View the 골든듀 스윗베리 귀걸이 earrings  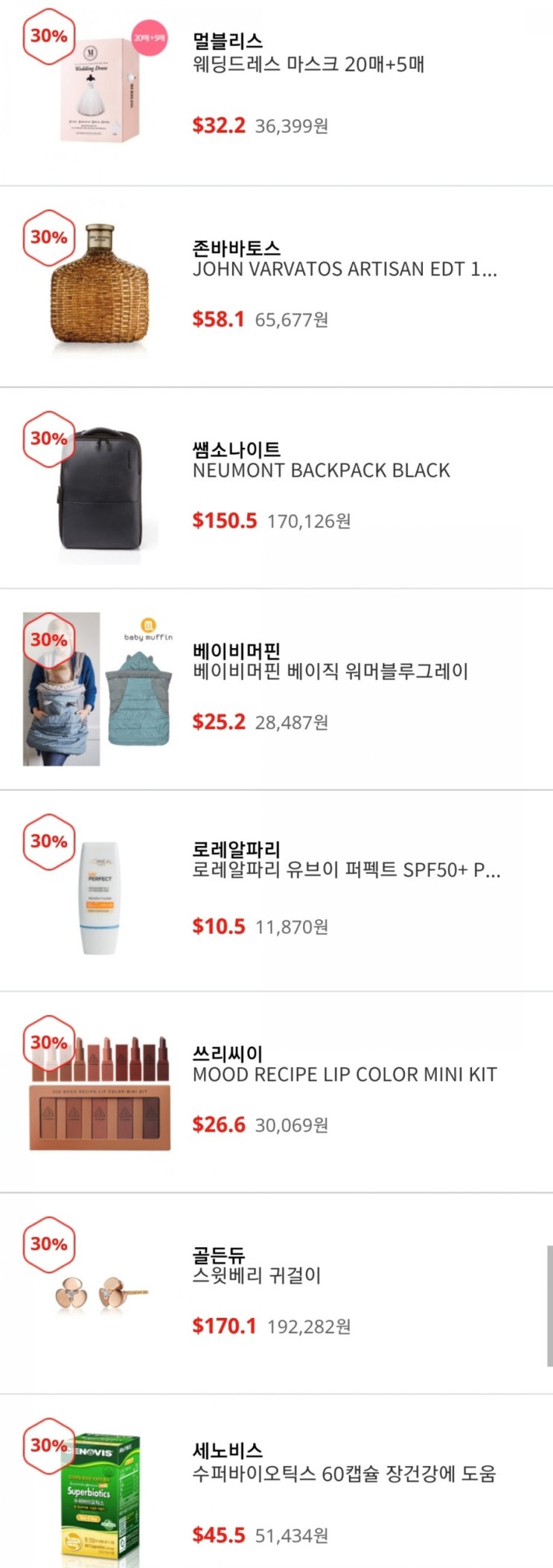click(x=257, y=1276)
